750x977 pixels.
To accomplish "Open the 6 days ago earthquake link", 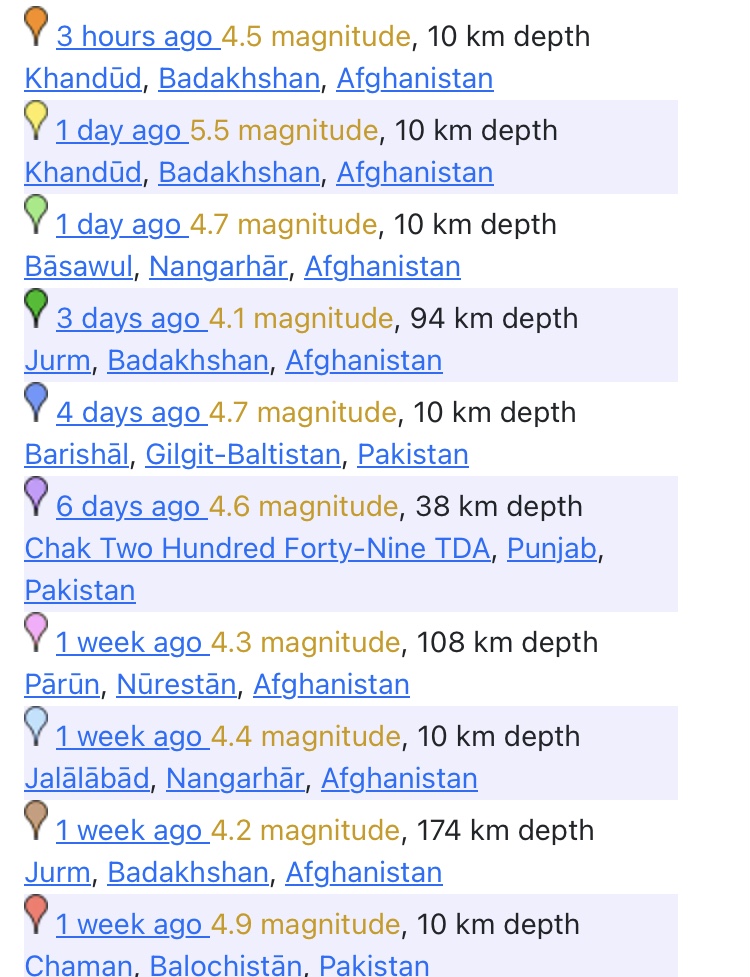I will [128, 507].
